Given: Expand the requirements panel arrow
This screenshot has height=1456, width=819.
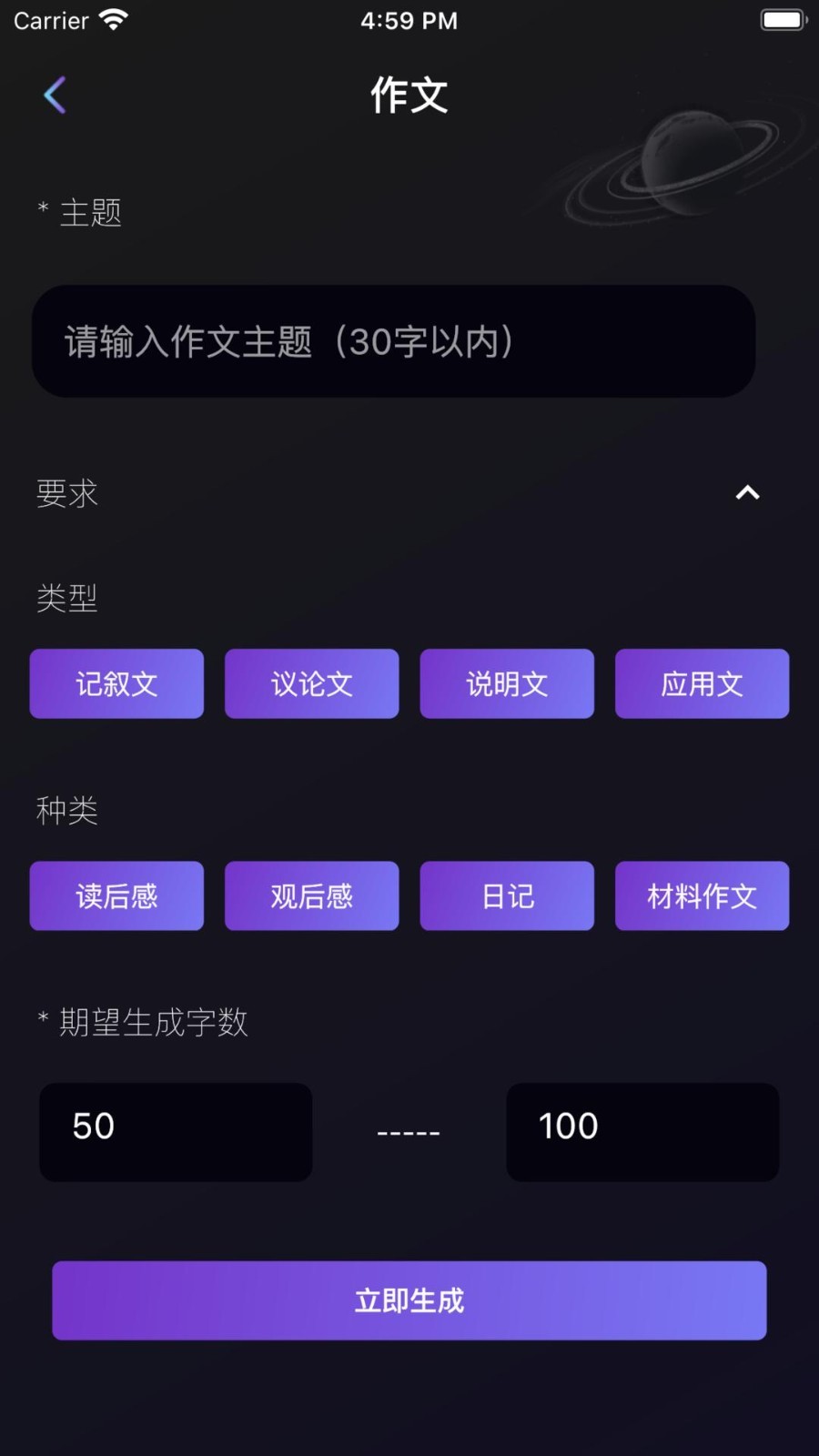Looking at the screenshot, I should (x=748, y=492).
